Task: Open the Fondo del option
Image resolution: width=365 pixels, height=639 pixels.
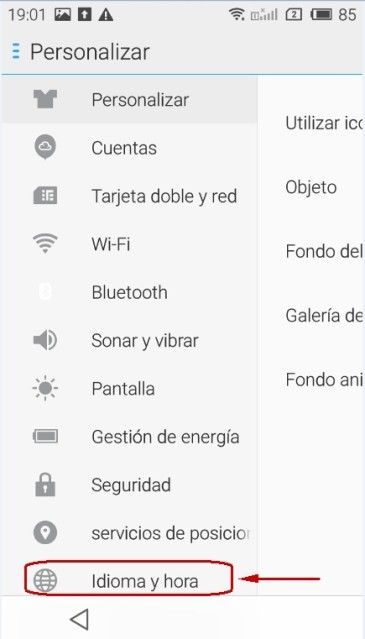Action: [x=311, y=251]
